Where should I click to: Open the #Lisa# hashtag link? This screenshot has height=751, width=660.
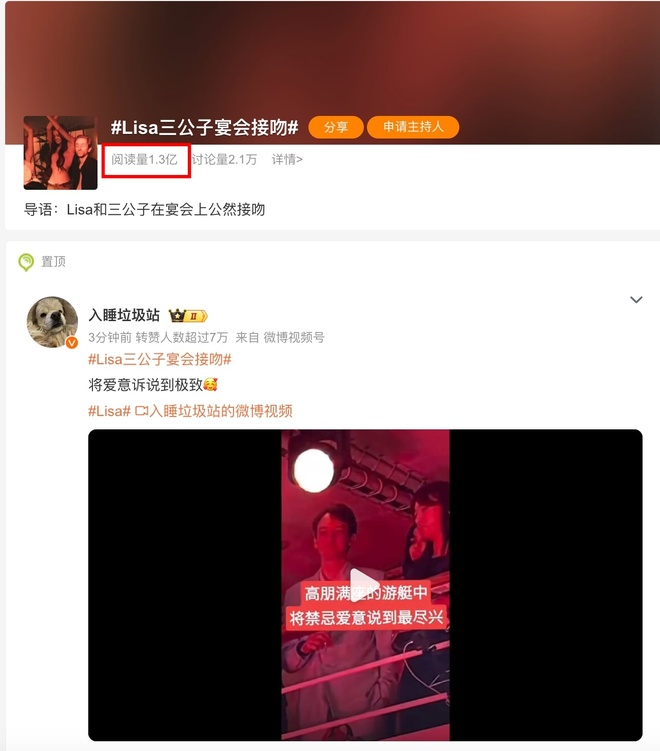tap(109, 411)
